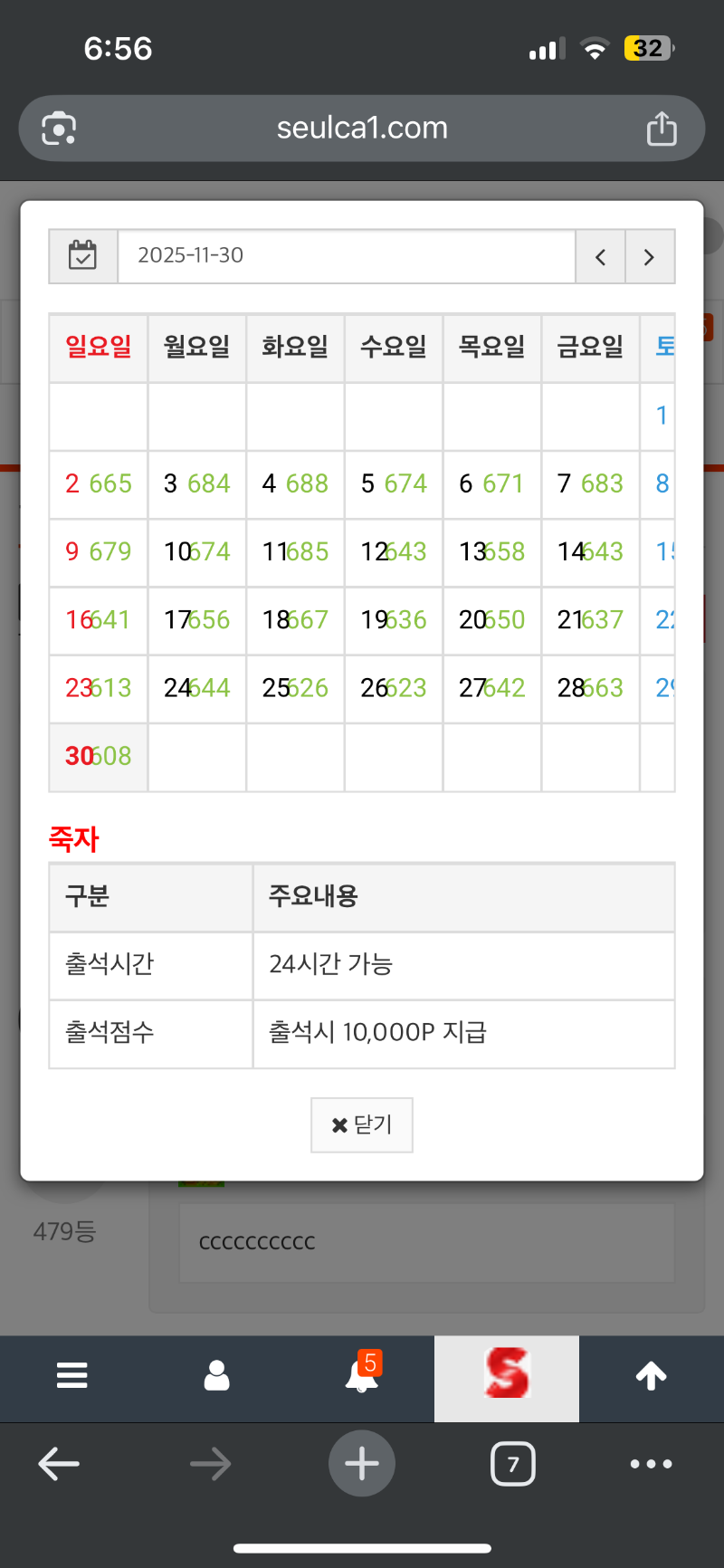Go to the previous month arrow

600,257
